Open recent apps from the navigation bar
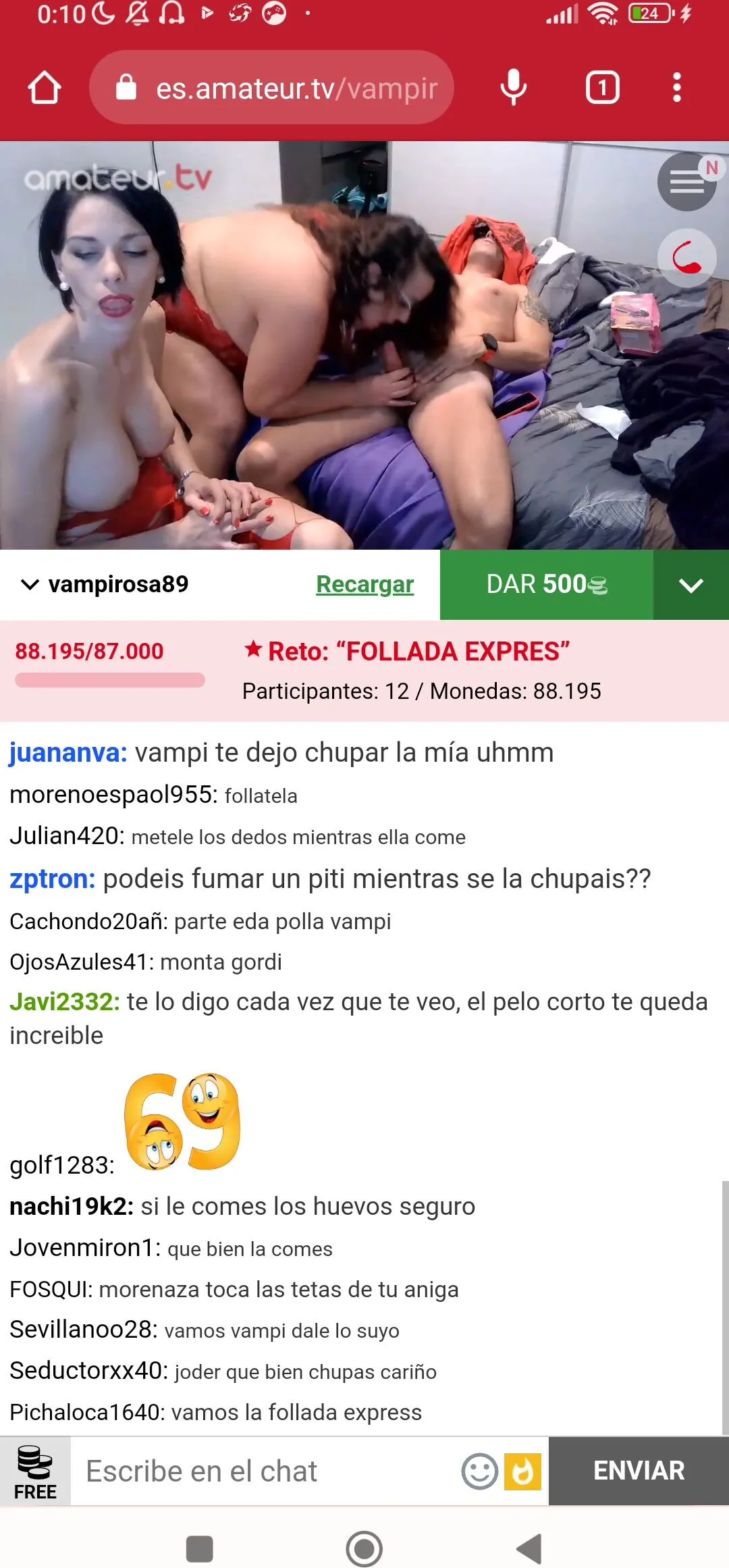The height and width of the screenshot is (1568, 729). pos(199,1548)
